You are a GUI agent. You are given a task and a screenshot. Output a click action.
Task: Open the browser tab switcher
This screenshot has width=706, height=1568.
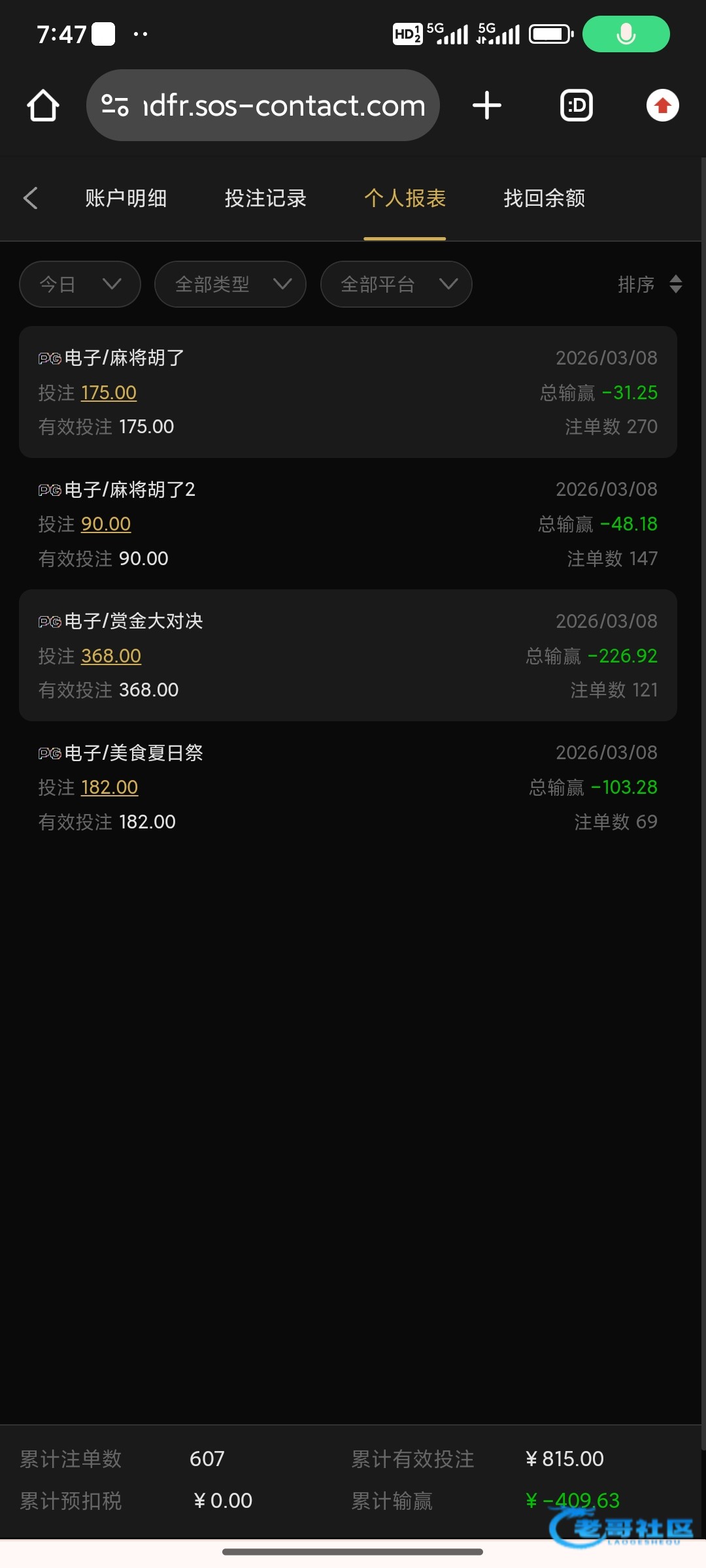click(577, 105)
